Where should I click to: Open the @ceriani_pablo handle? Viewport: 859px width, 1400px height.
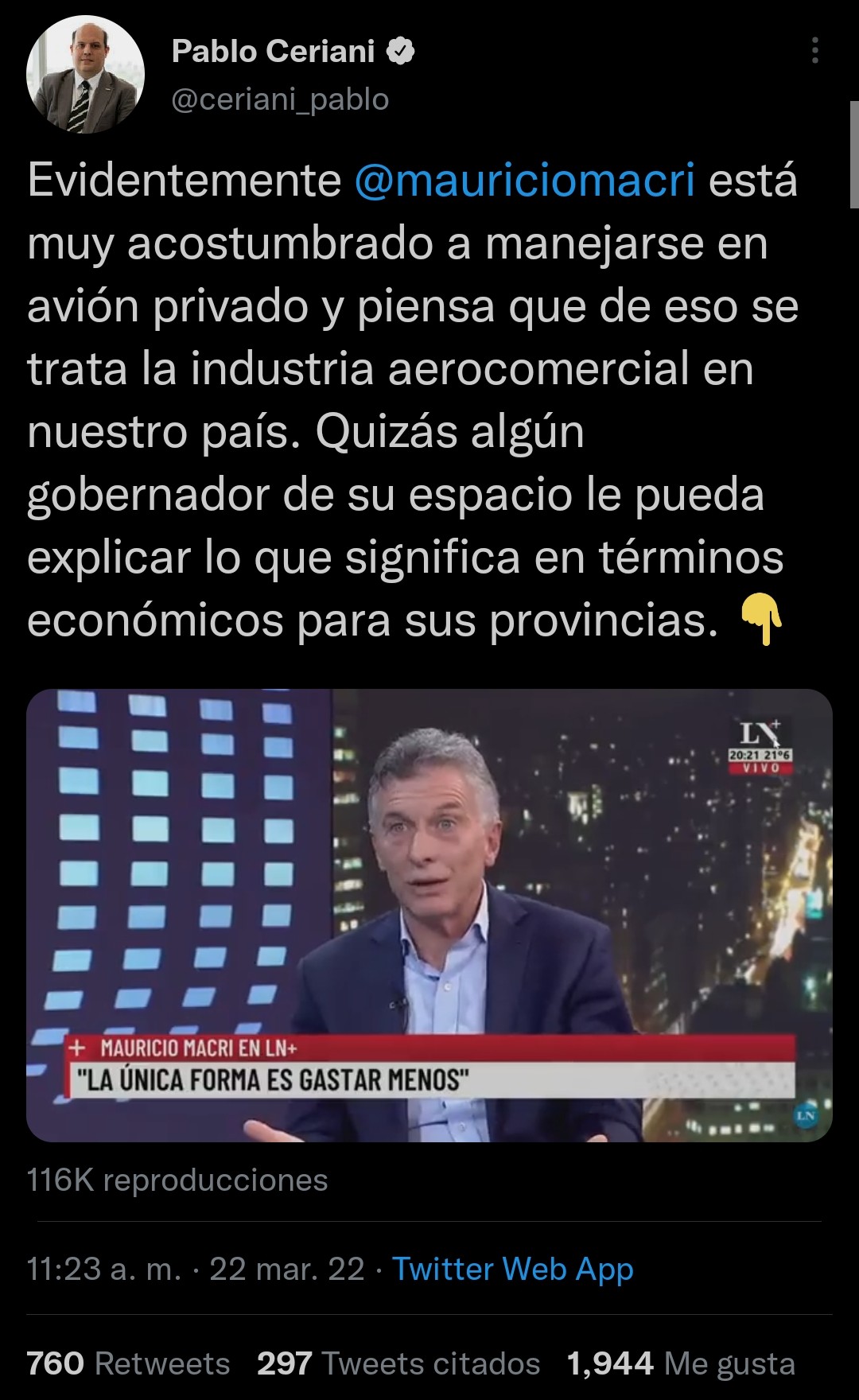pyautogui.click(x=280, y=99)
